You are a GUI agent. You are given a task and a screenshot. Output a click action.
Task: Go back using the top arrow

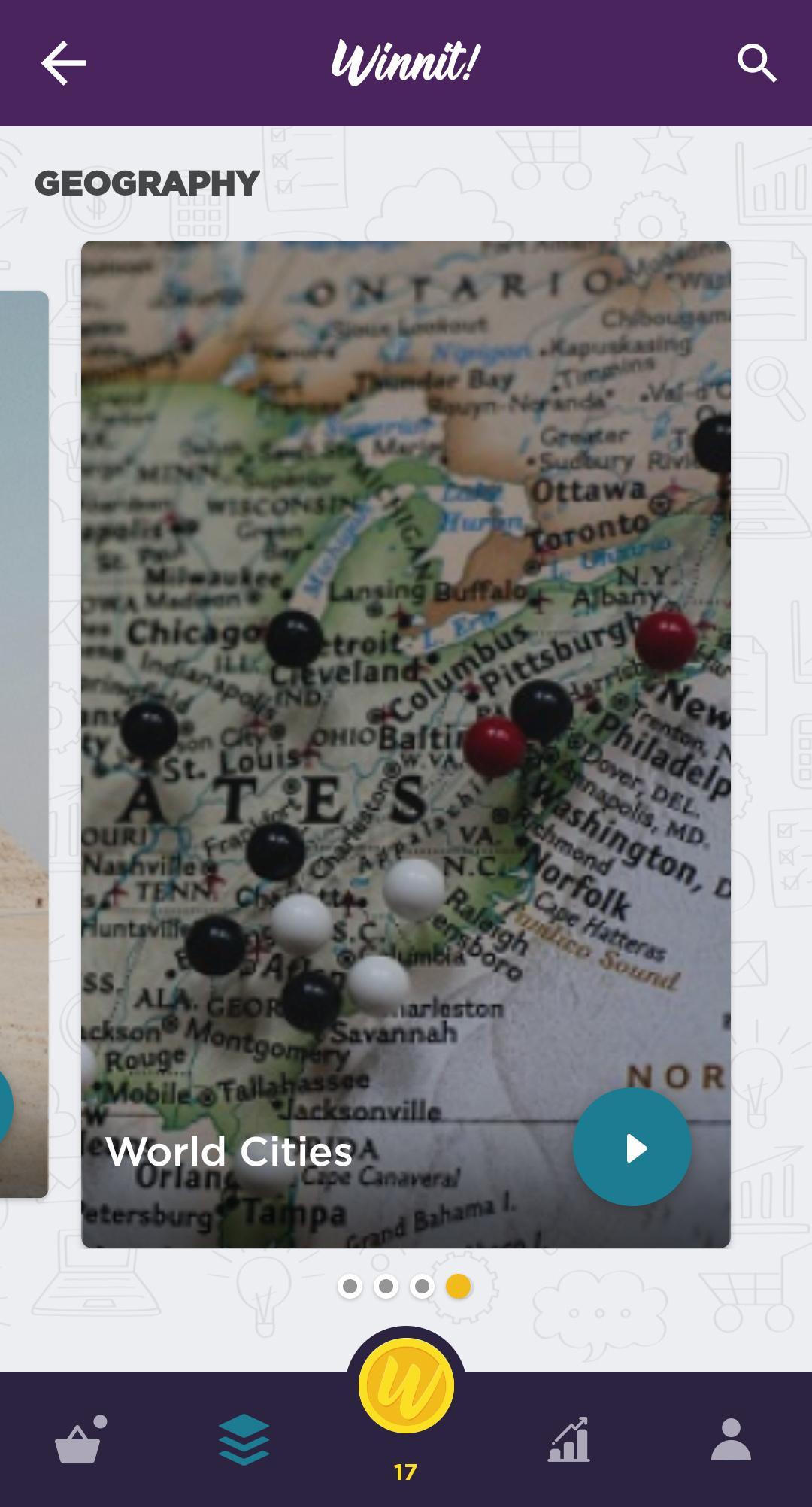[64, 63]
